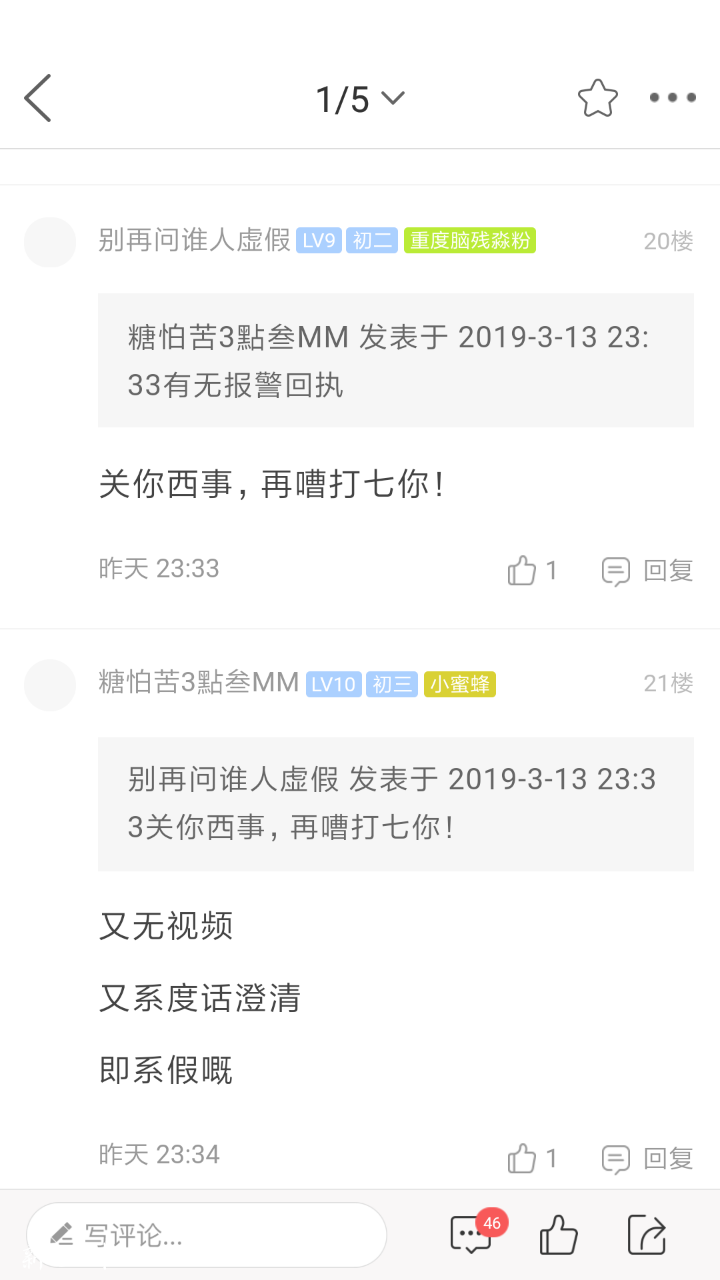The height and width of the screenshot is (1280, 720).
Task: Like the 20楼 comment
Action: coord(532,571)
